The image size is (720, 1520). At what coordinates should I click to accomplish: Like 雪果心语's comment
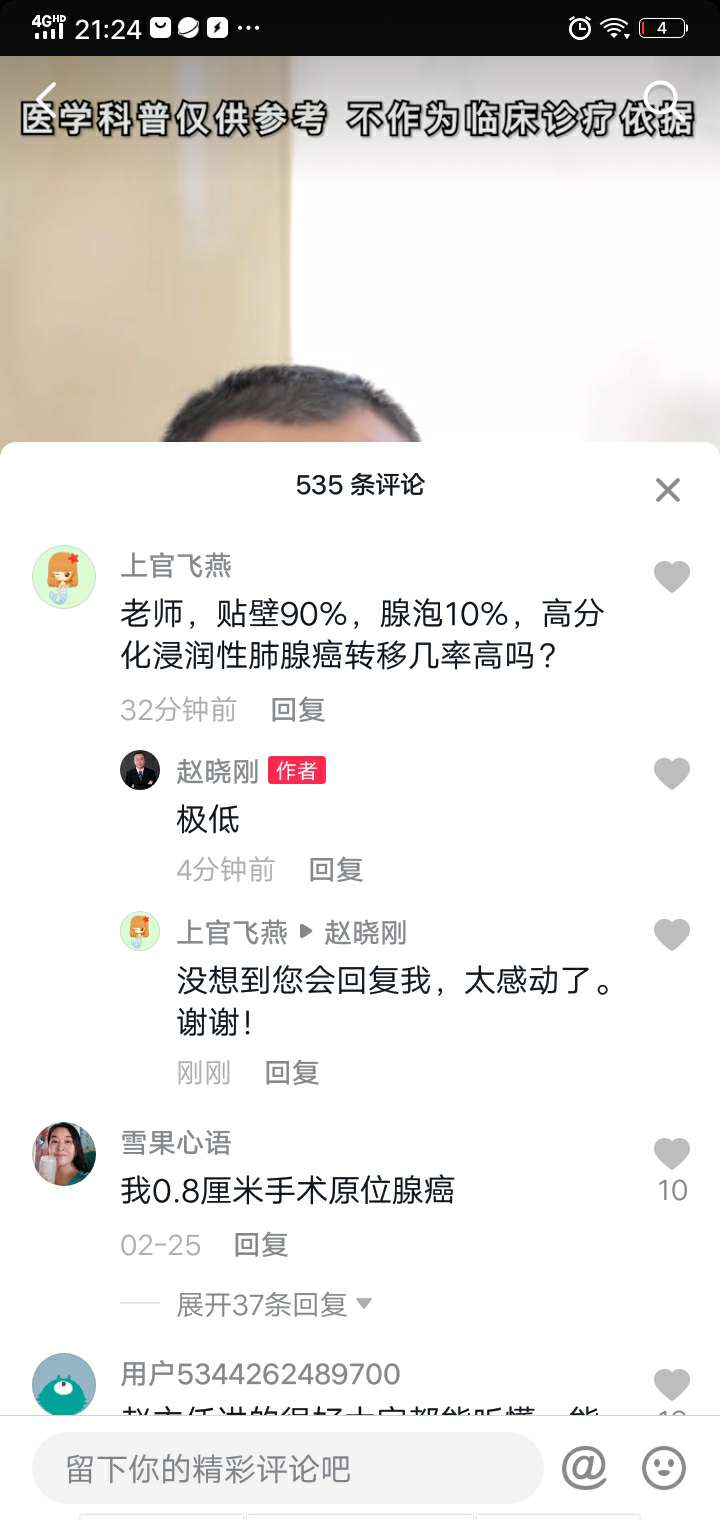point(671,1155)
